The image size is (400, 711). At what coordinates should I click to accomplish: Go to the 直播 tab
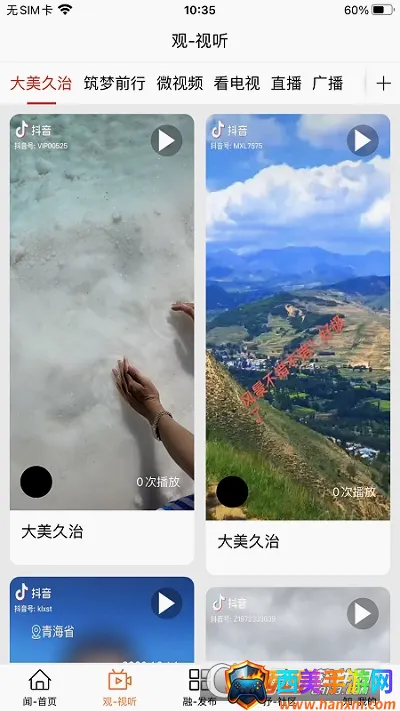click(286, 83)
